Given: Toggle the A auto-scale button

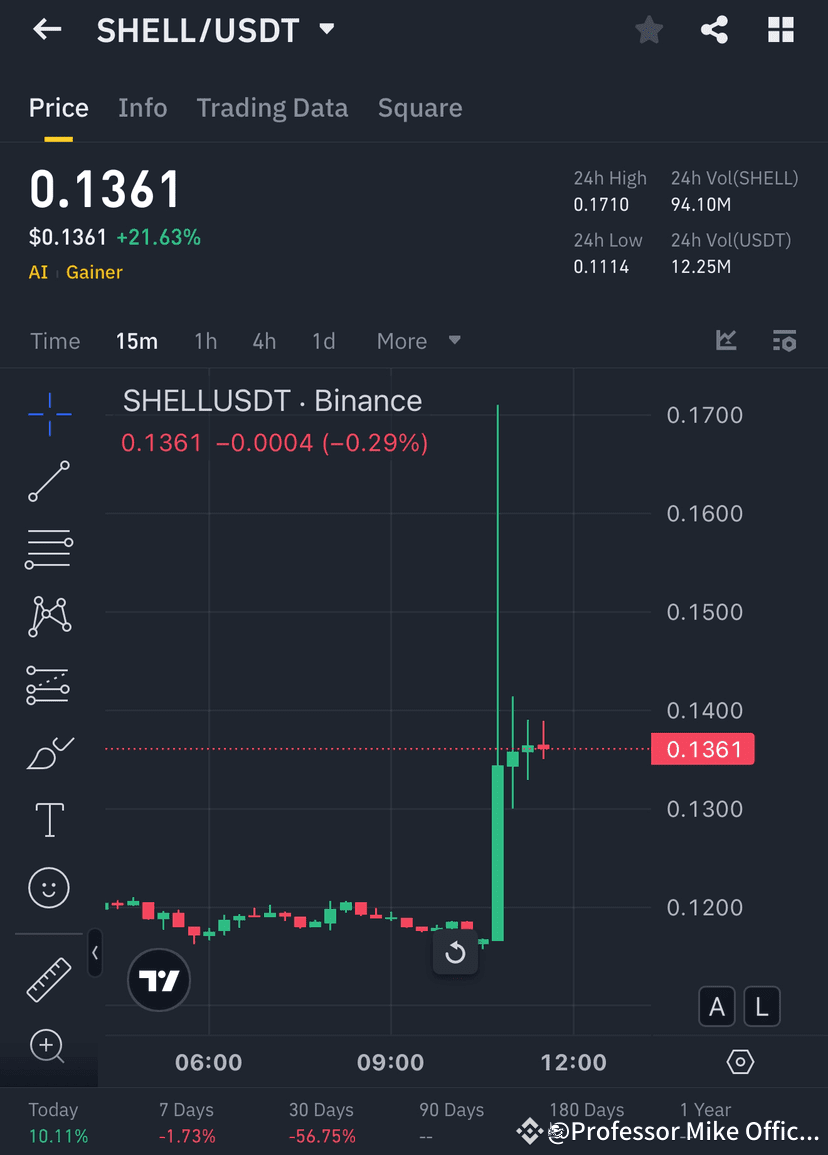Looking at the screenshot, I should click(717, 1006).
